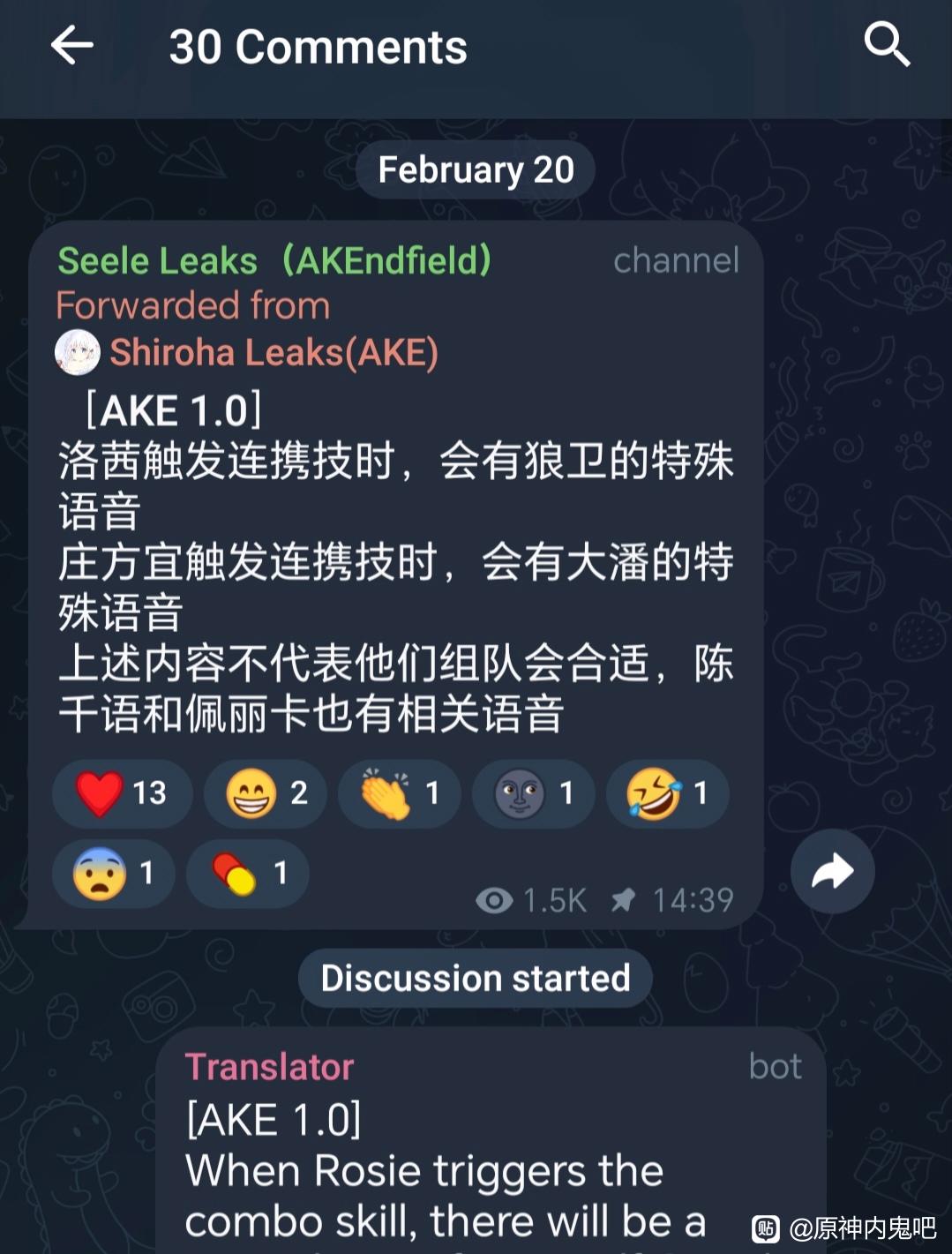Tap the clapping hands reaction
The height and width of the screenshot is (1254, 952).
click(x=400, y=792)
